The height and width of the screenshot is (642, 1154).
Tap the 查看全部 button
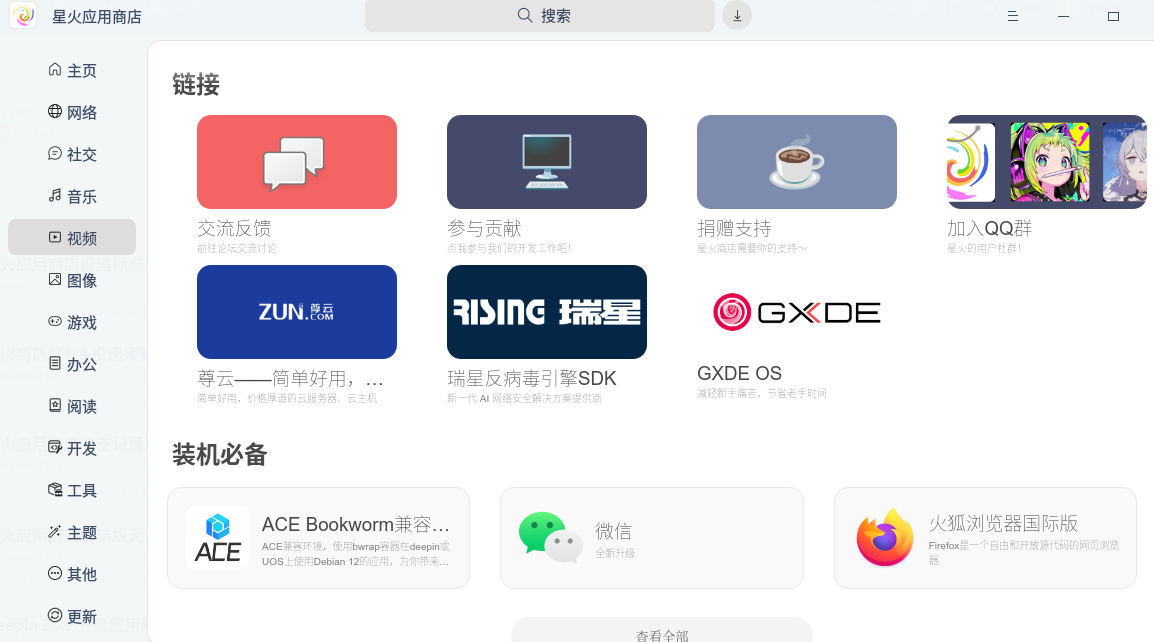coord(661,632)
